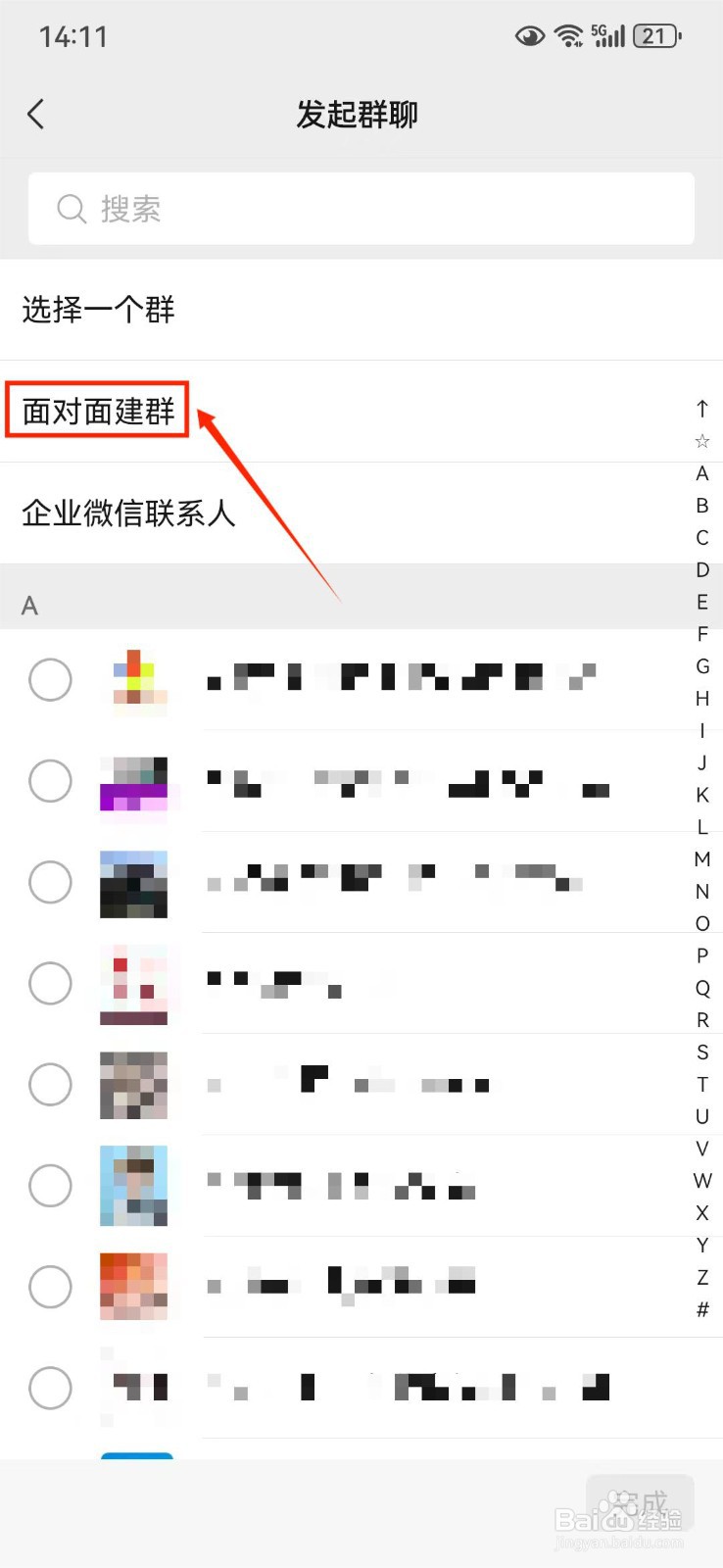The width and height of the screenshot is (723, 1568).
Task: Tap the battery indicator showing 21
Action: point(657,34)
